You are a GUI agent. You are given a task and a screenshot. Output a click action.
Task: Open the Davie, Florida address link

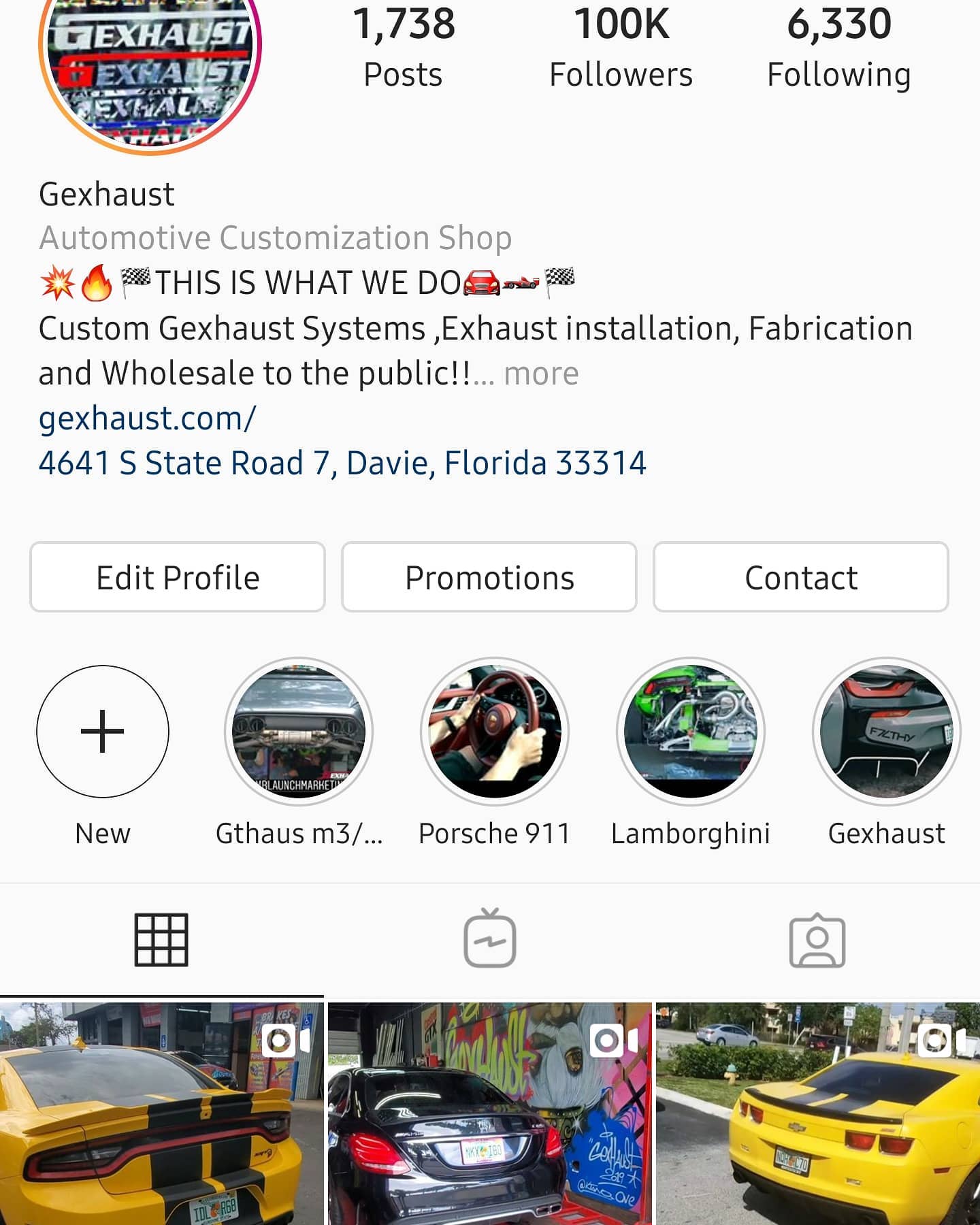click(342, 463)
